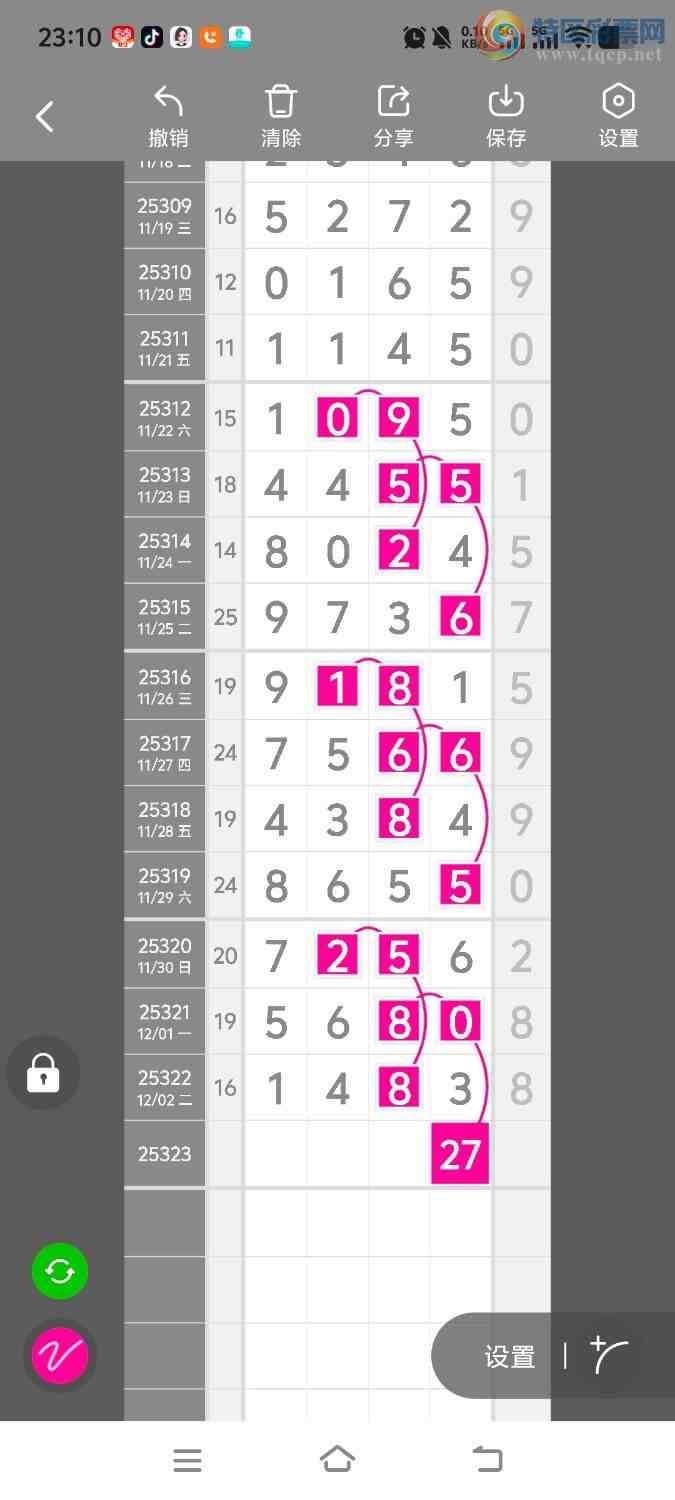Image resolution: width=675 pixels, height=1500 pixels.
Task: Go back using the top-left arrow
Action: (x=45, y=117)
